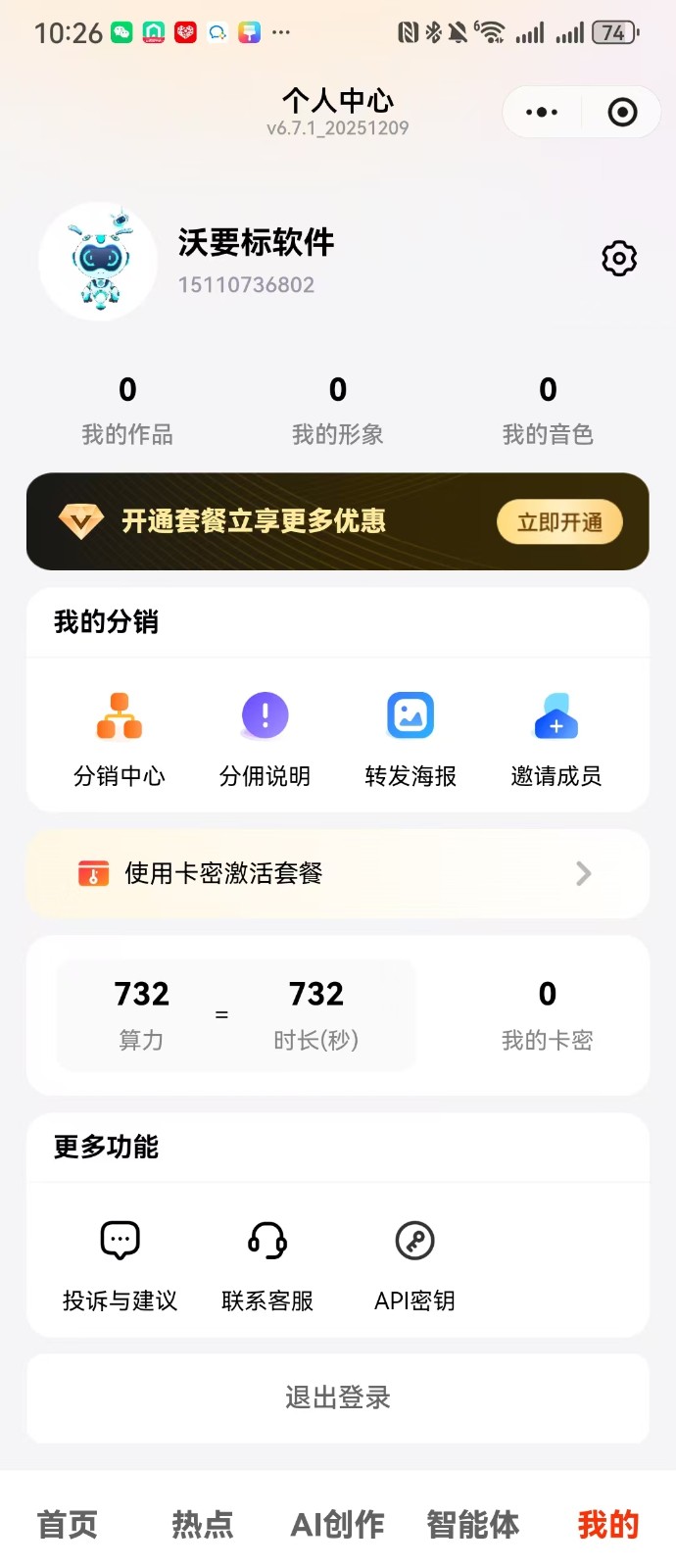Go to the AI创作 tab
The image size is (676, 1568).
pos(338,1525)
